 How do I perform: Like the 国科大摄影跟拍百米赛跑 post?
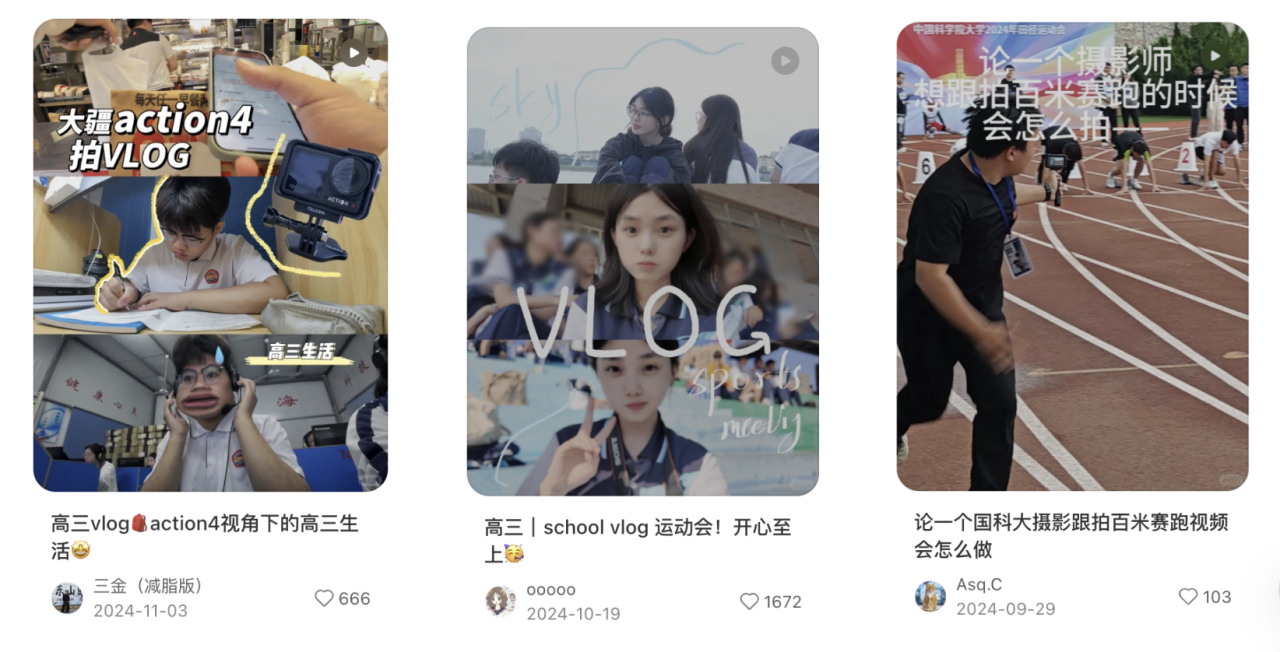(1188, 596)
